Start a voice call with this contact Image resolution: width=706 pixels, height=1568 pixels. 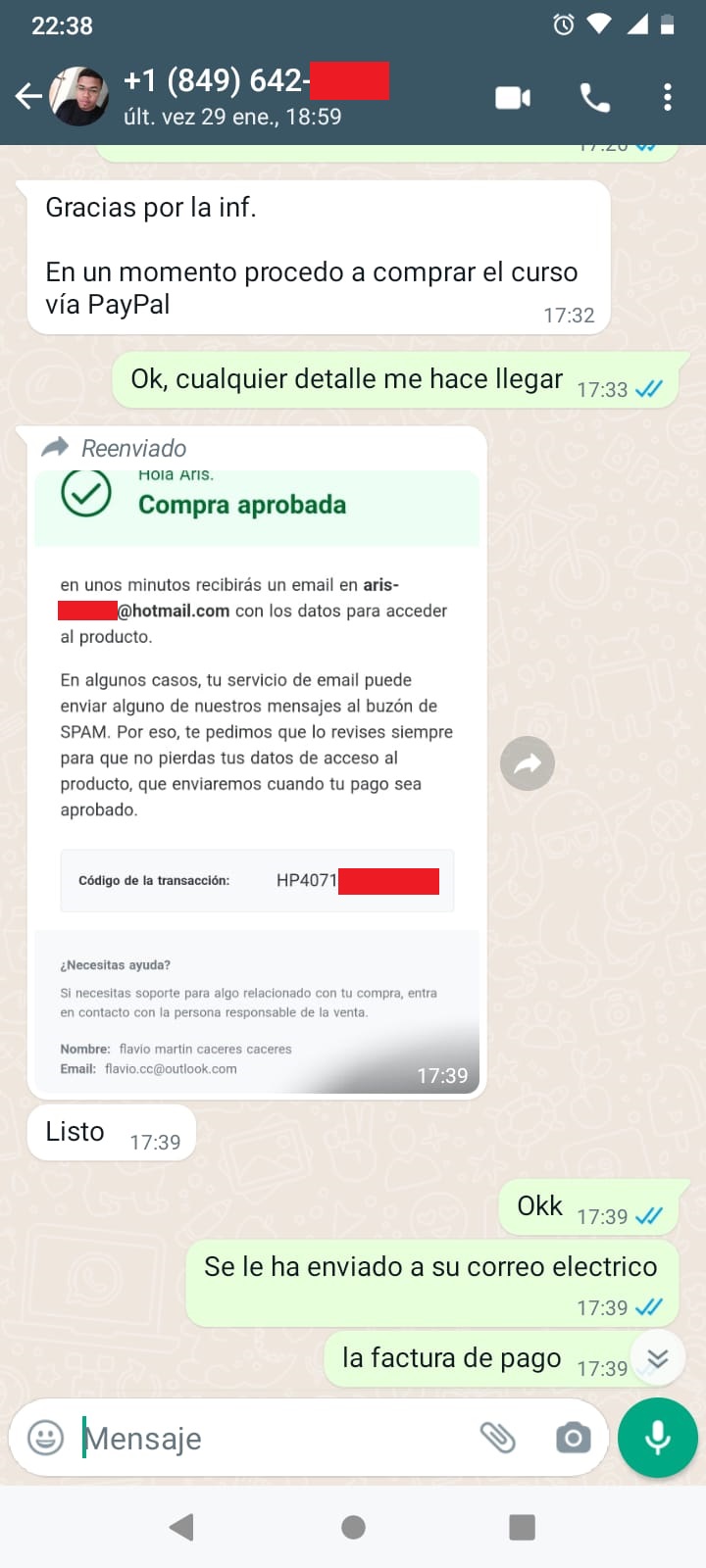(594, 97)
